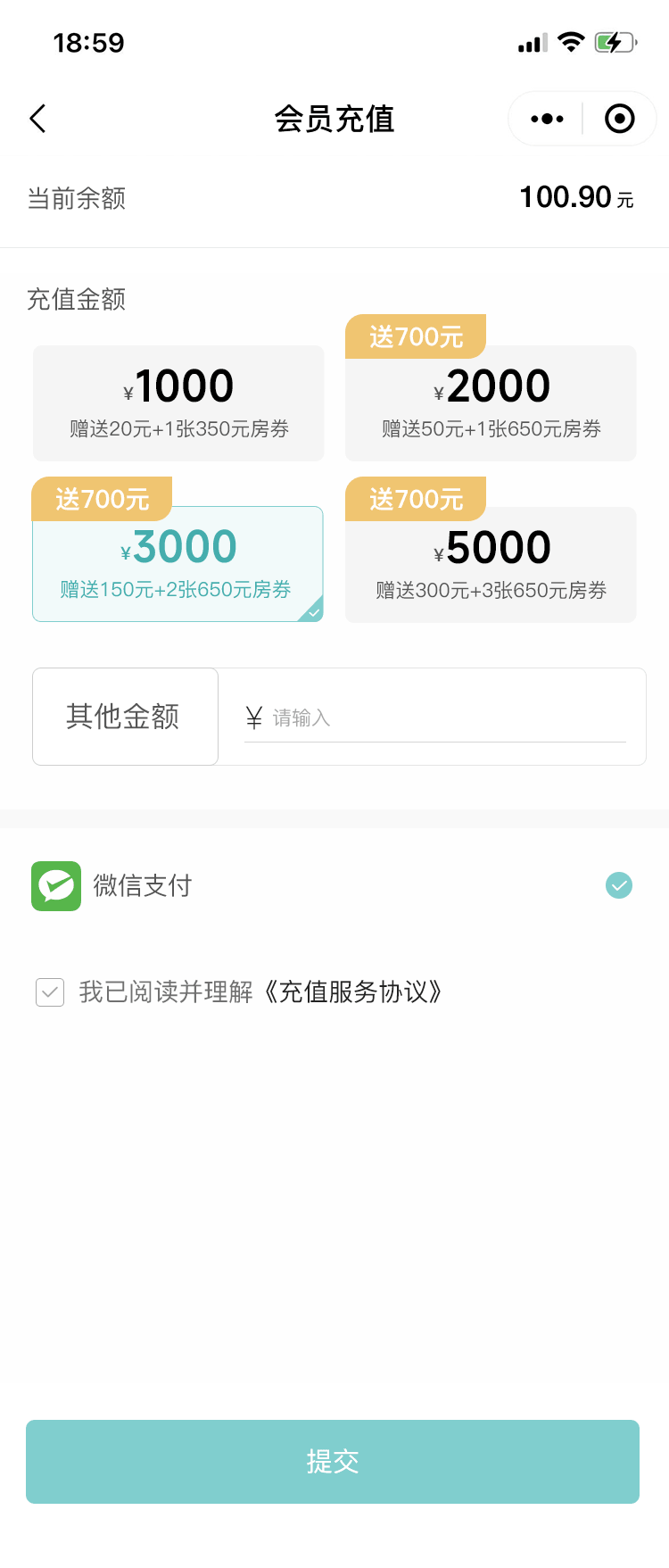The height and width of the screenshot is (1568, 669).
Task: Open the mini program more options menu
Action: (x=547, y=119)
